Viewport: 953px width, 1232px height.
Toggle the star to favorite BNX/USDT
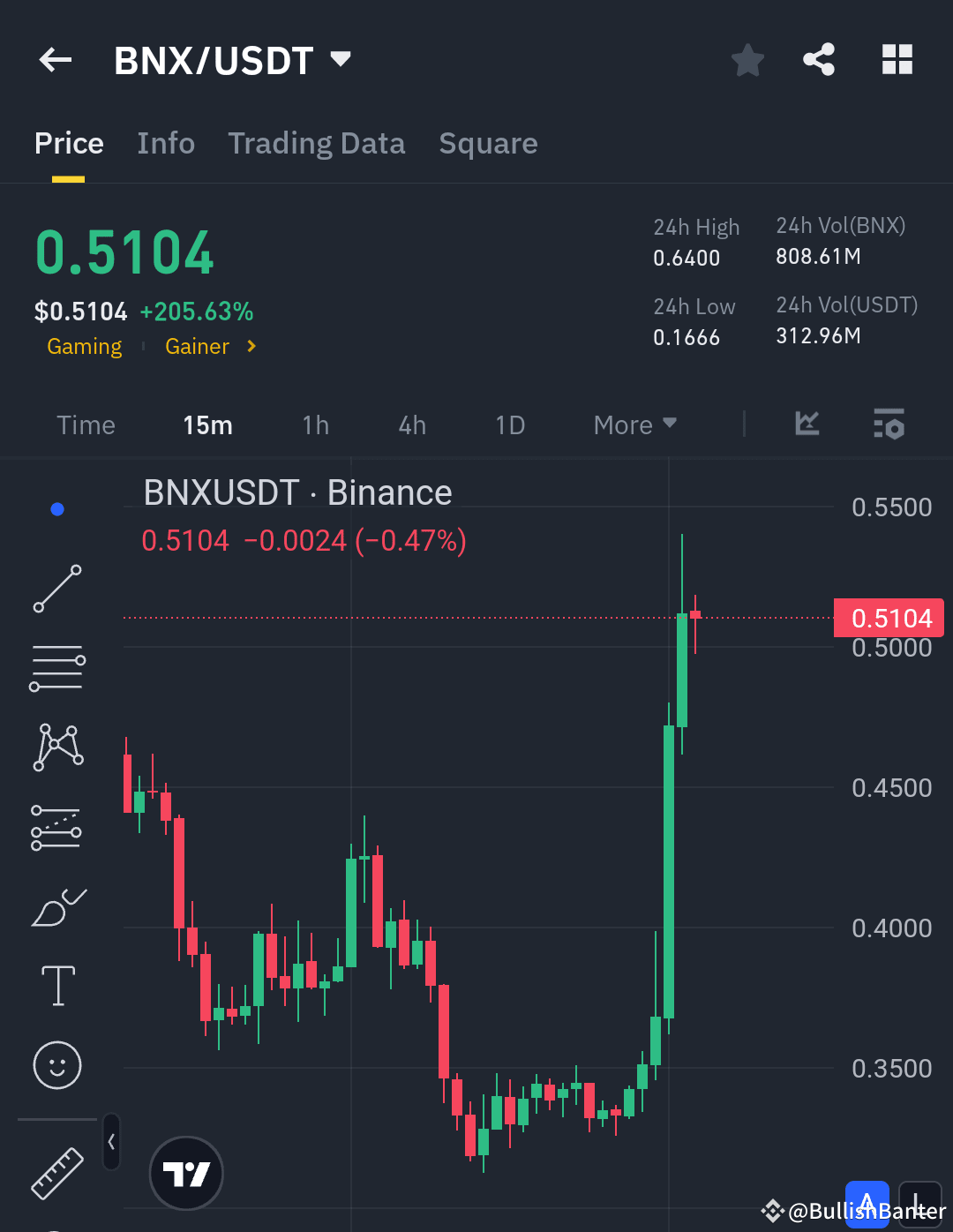[x=747, y=60]
